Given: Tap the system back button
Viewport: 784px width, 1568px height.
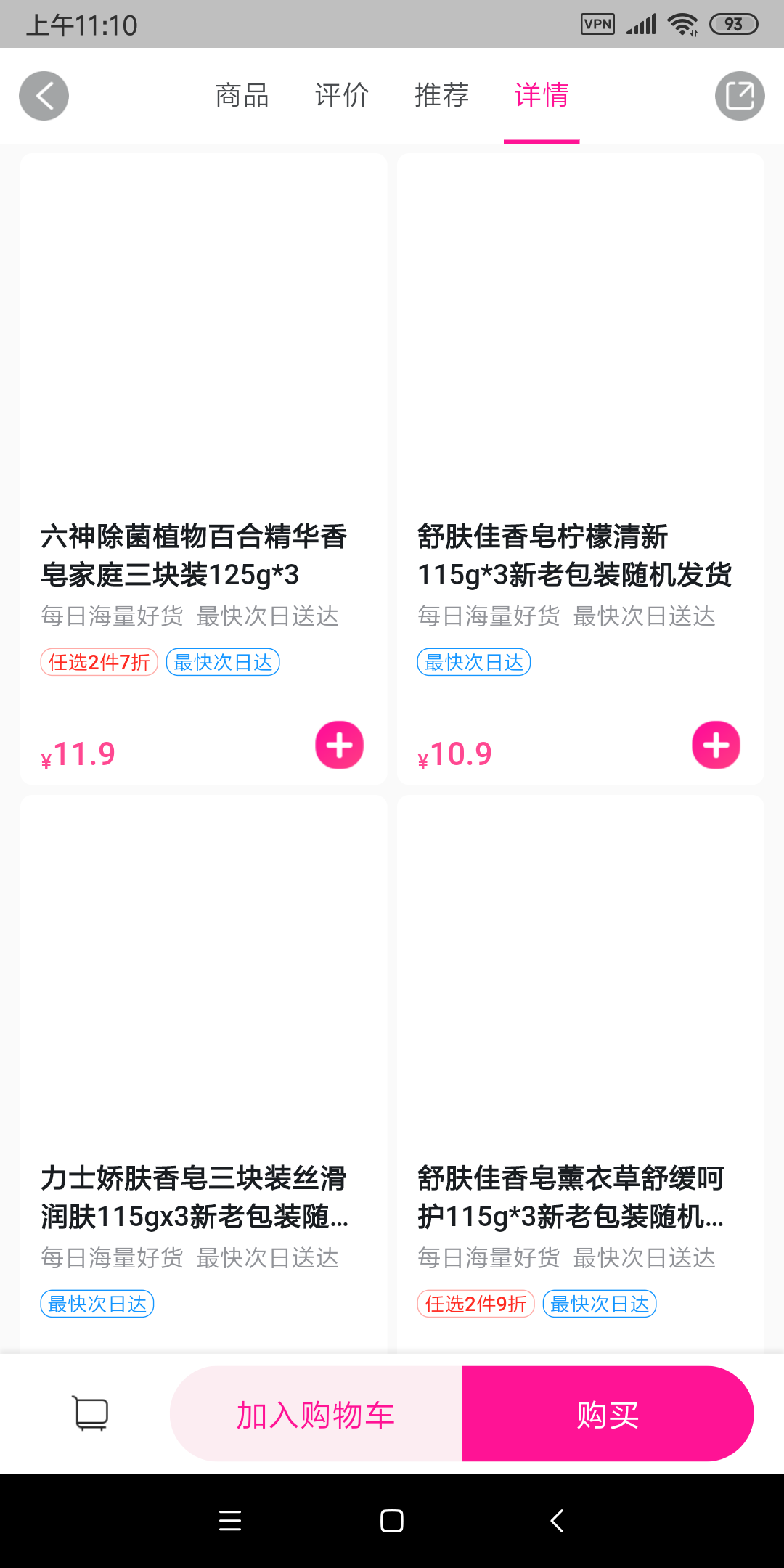Looking at the screenshot, I should (x=557, y=1520).
